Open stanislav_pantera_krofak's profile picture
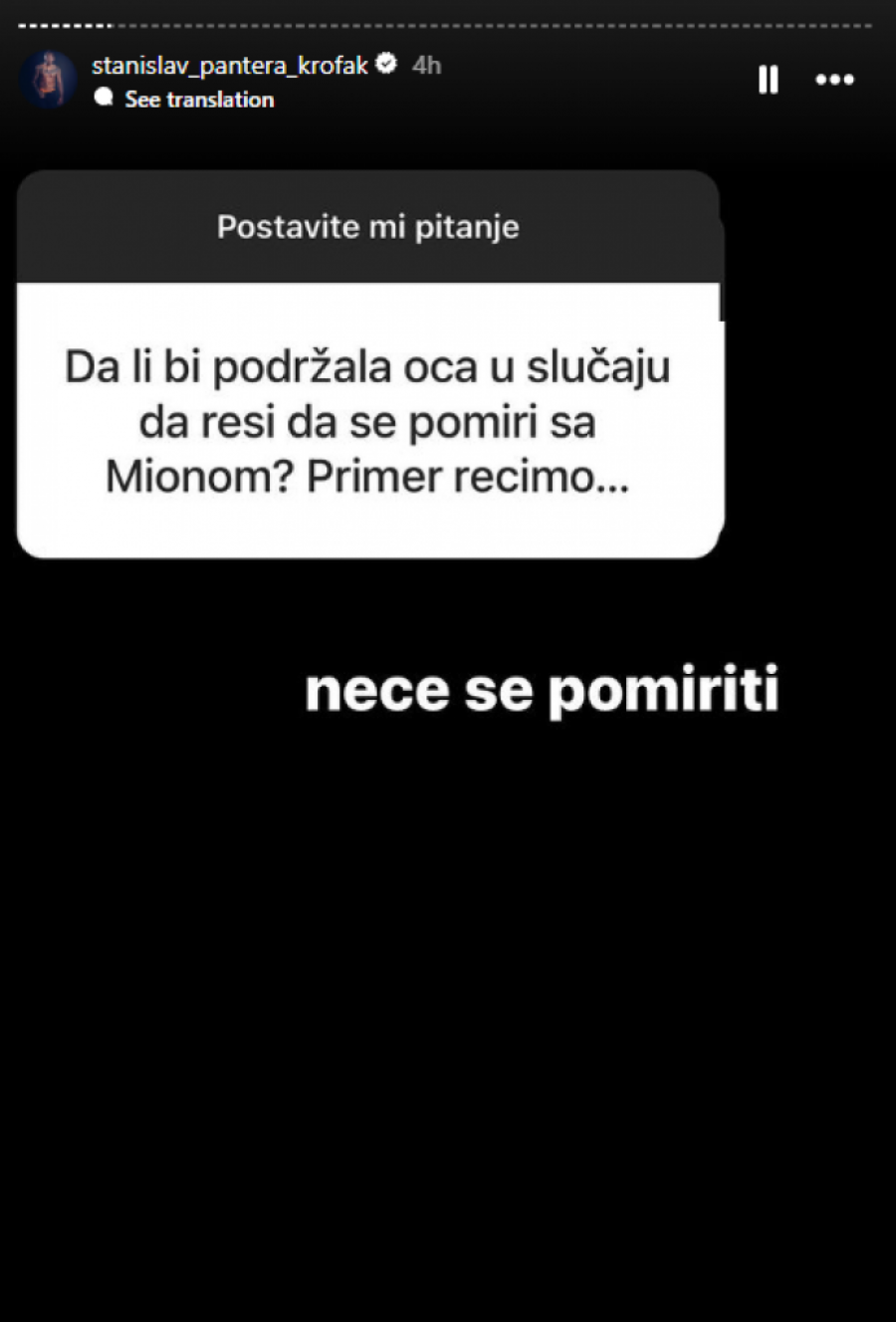Screen dimensions: 896x1322 [48, 81]
